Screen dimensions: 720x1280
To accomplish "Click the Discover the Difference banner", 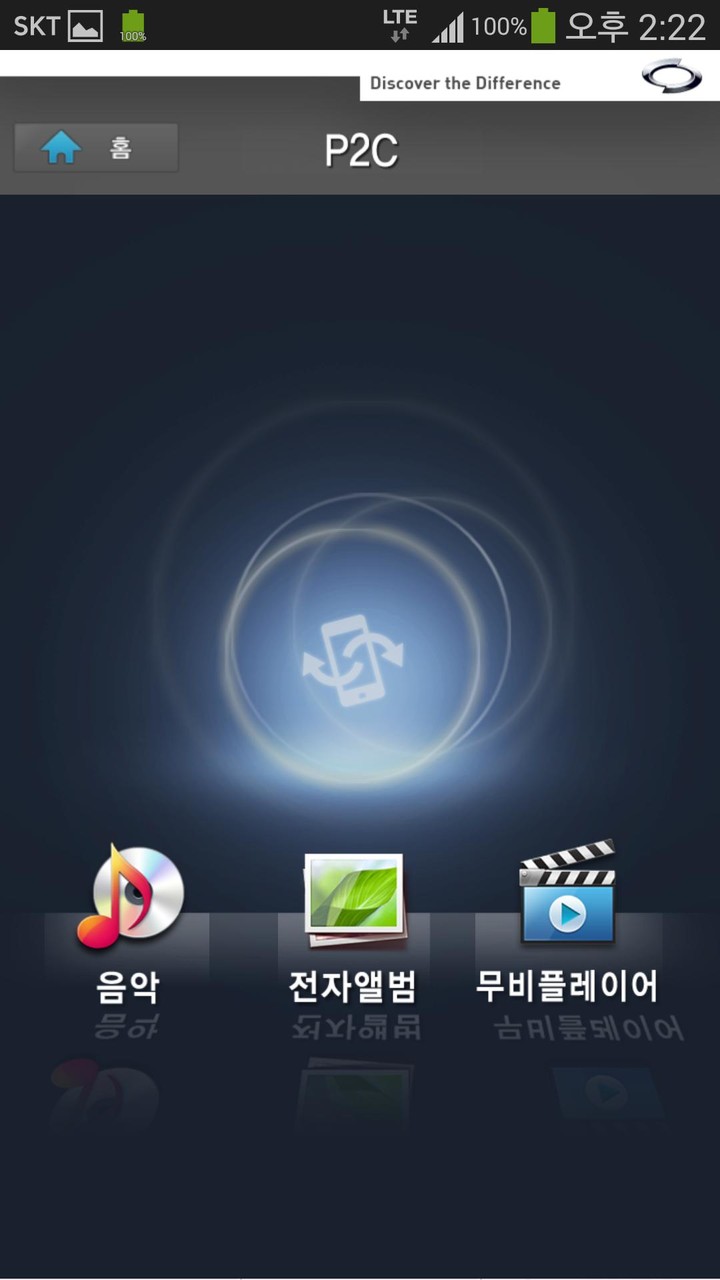I will coord(465,83).
